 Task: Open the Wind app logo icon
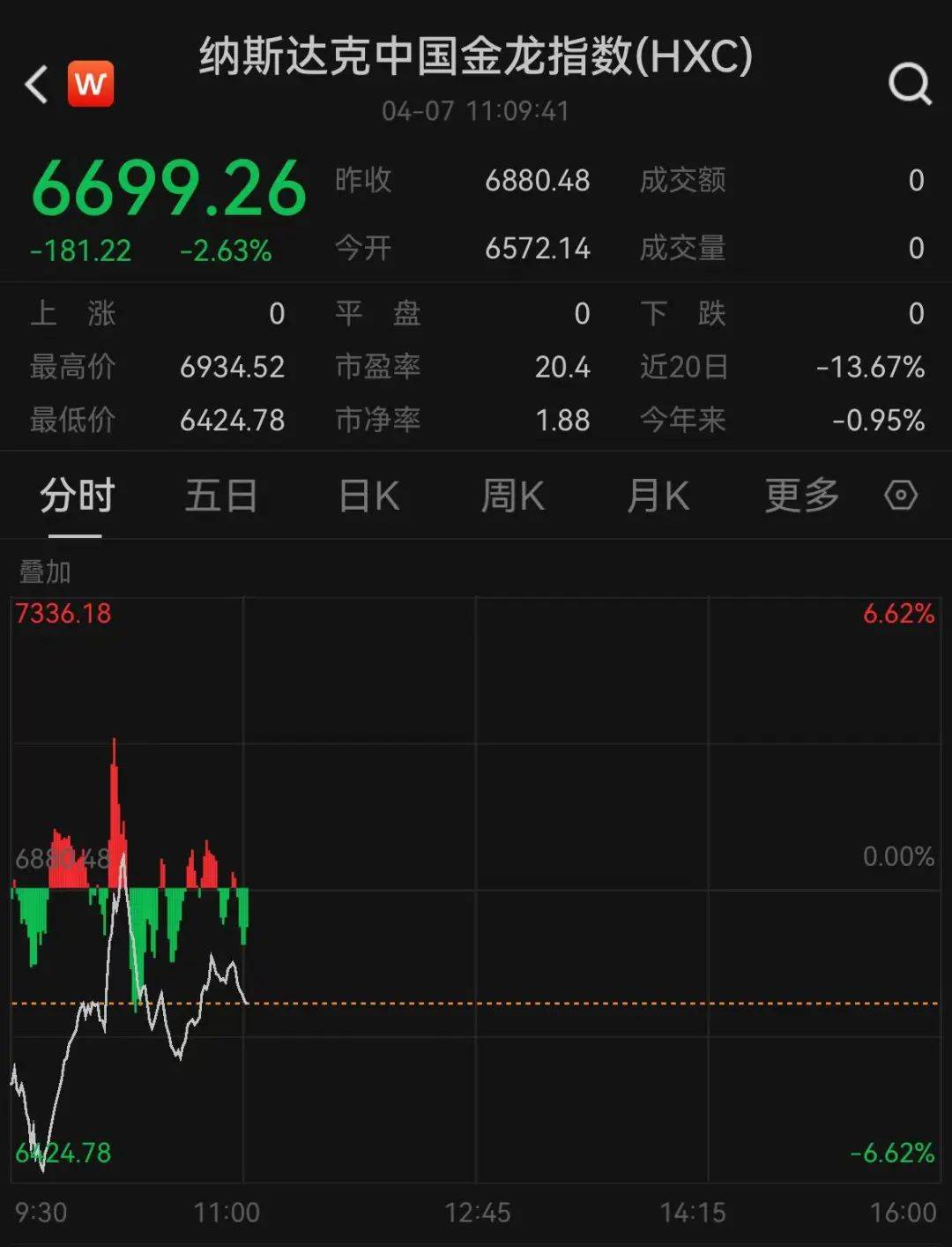pyautogui.click(x=90, y=84)
